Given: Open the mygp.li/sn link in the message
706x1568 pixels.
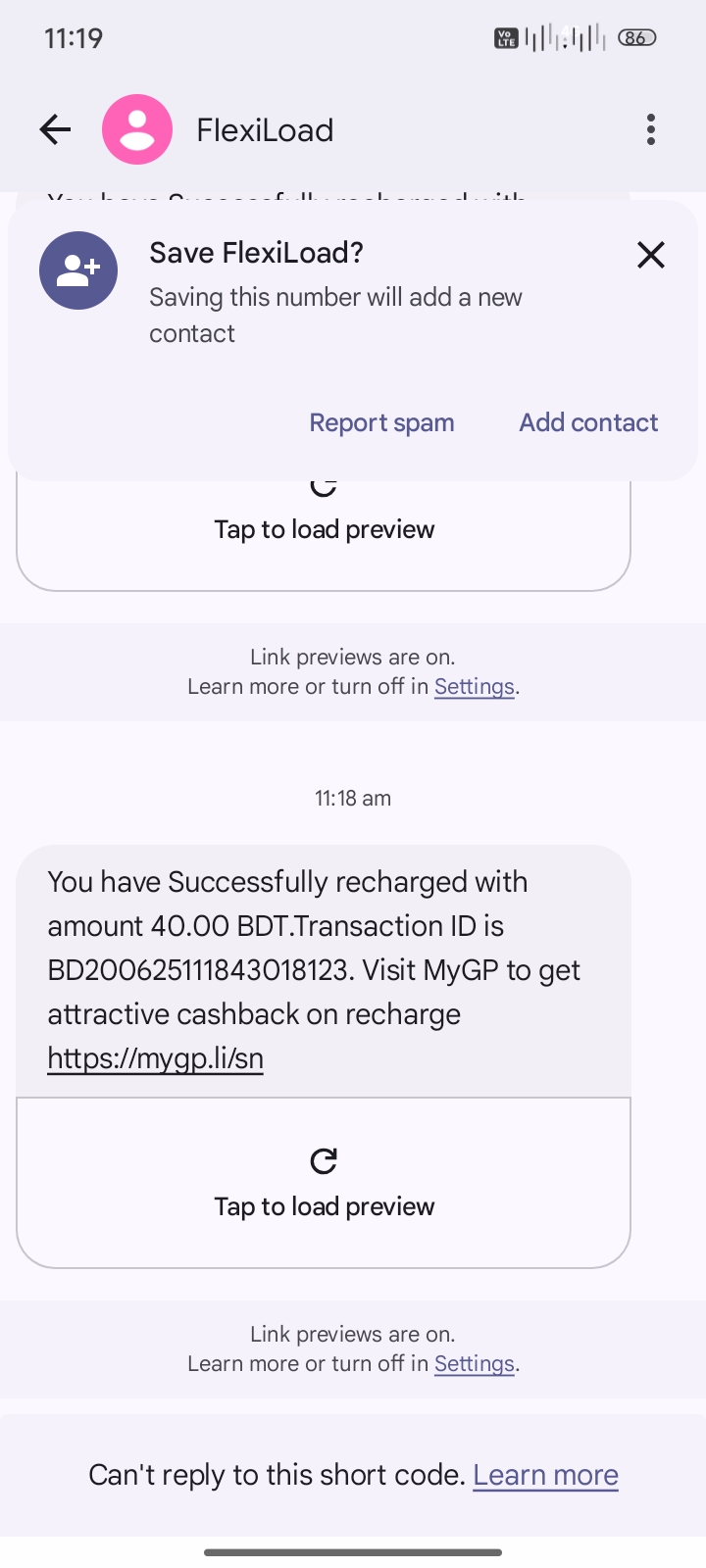Looking at the screenshot, I should (x=156, y=1058).
